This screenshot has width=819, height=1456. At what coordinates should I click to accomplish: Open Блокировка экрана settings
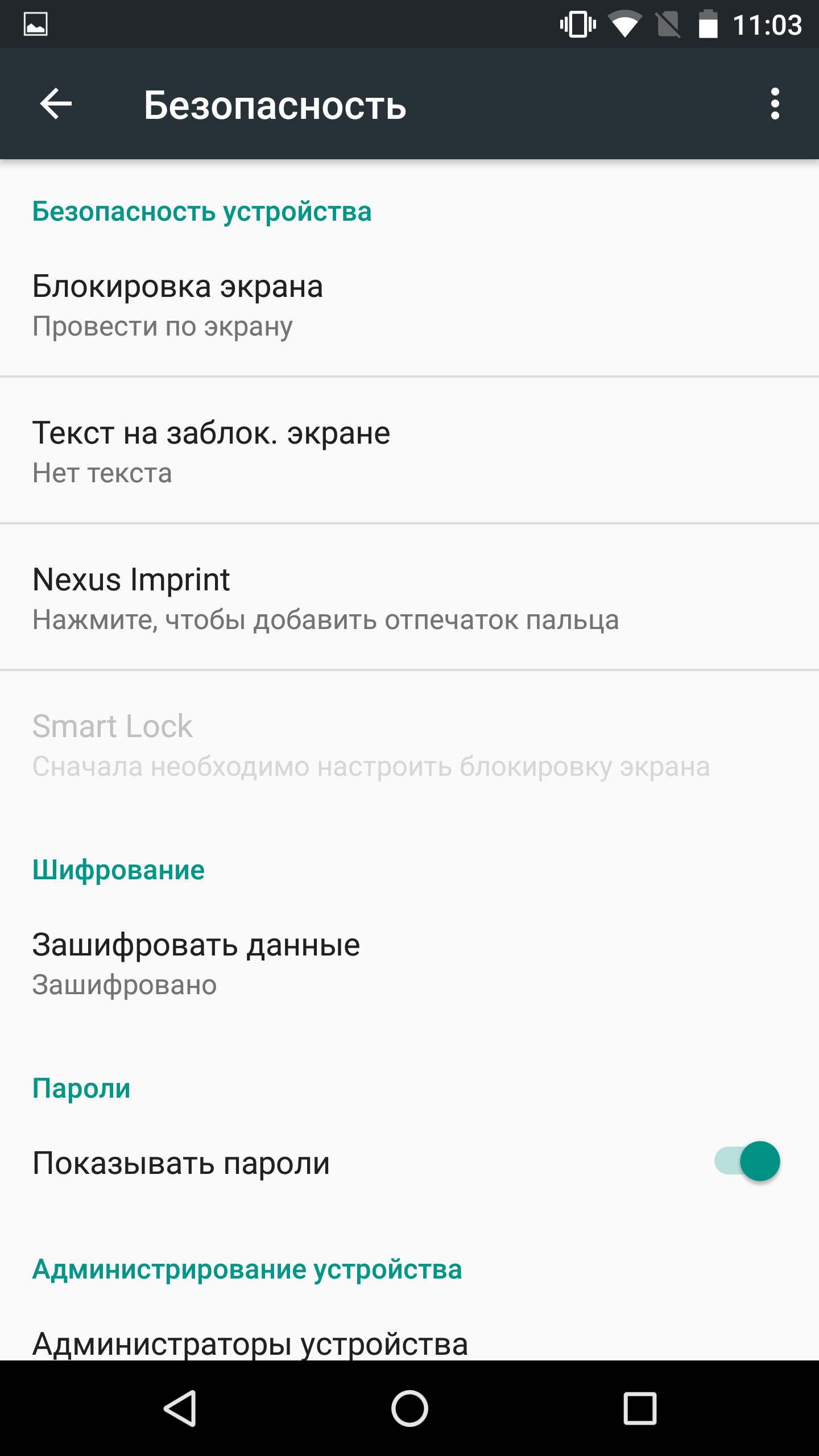(x=409, y=305)
